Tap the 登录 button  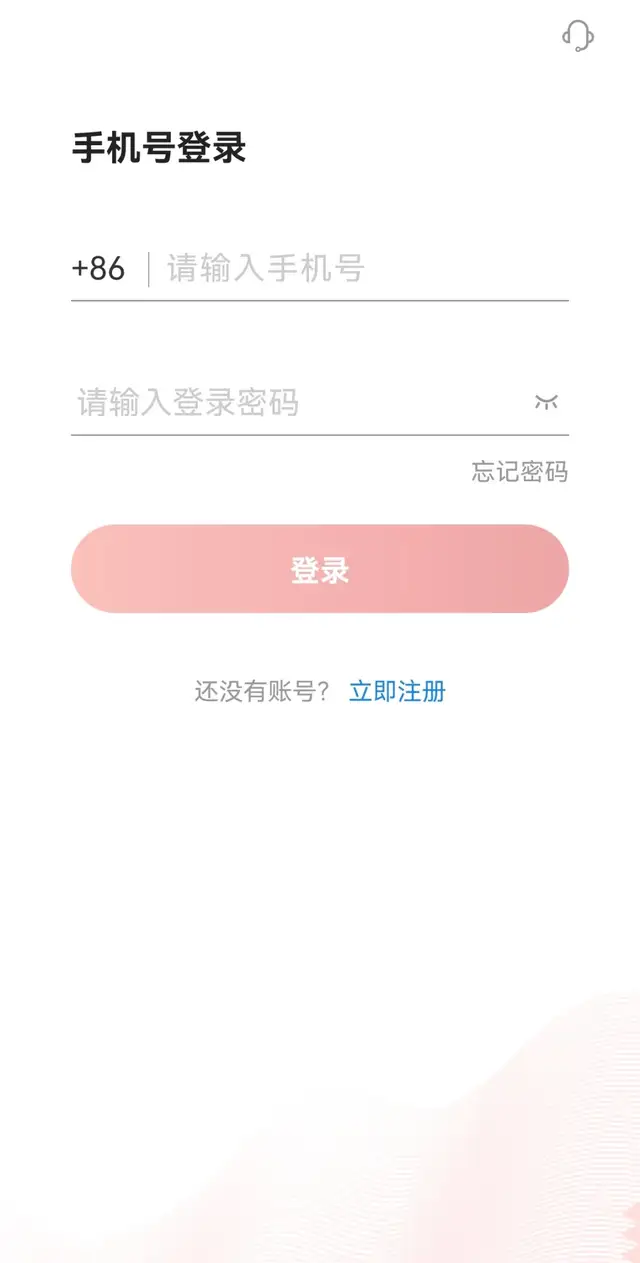320,569
